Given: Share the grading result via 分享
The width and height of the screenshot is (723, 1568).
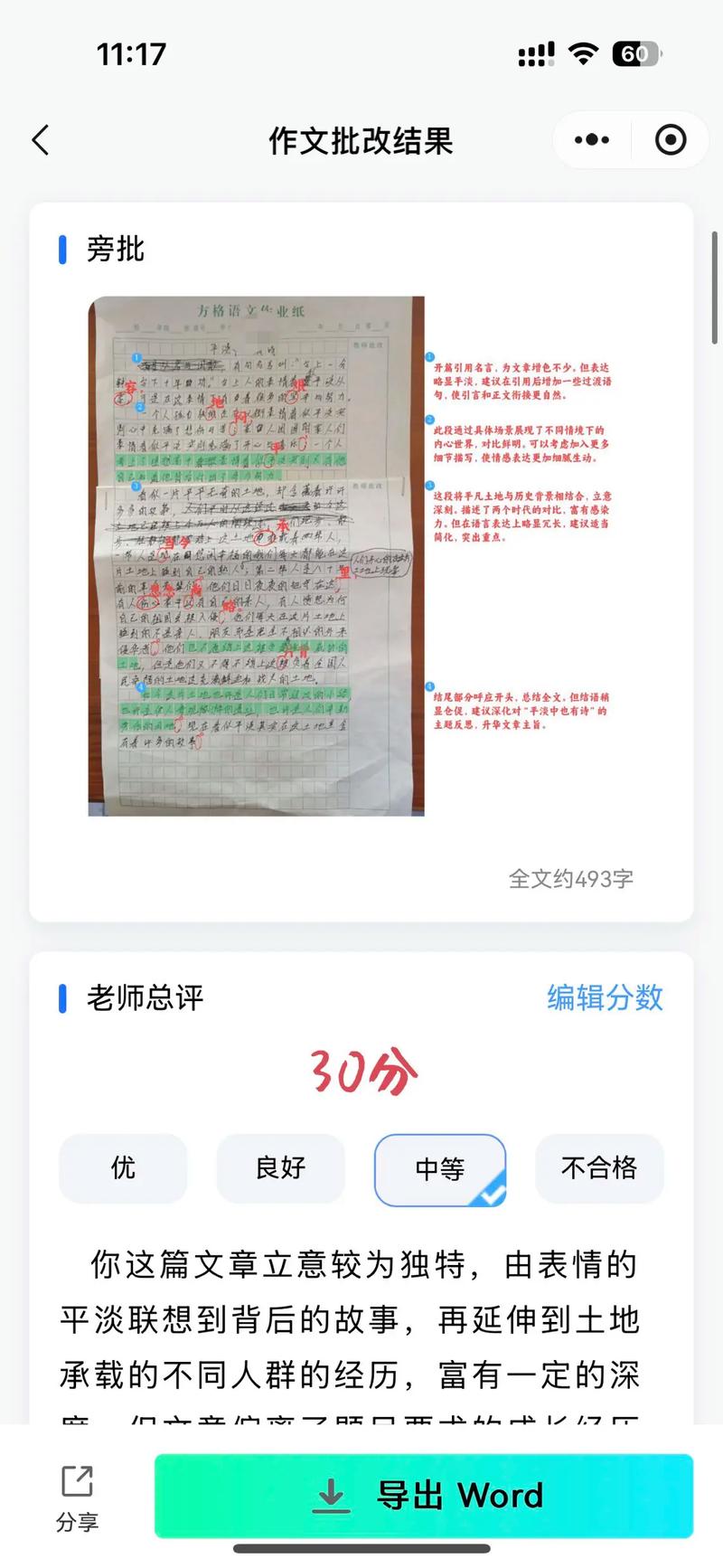Looking at the screenshot, I should 78,1498.
